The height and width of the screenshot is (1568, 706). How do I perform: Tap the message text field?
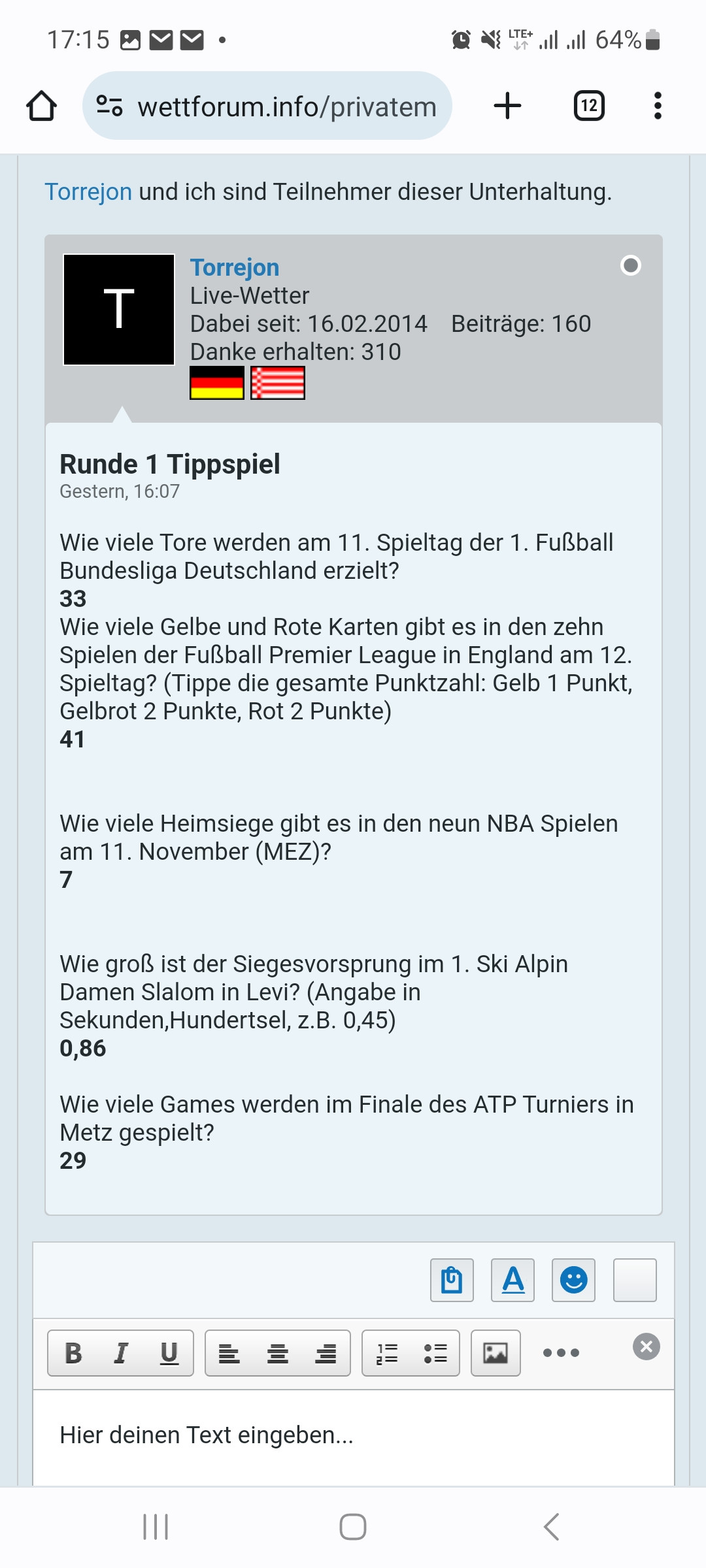point(354,1437)
